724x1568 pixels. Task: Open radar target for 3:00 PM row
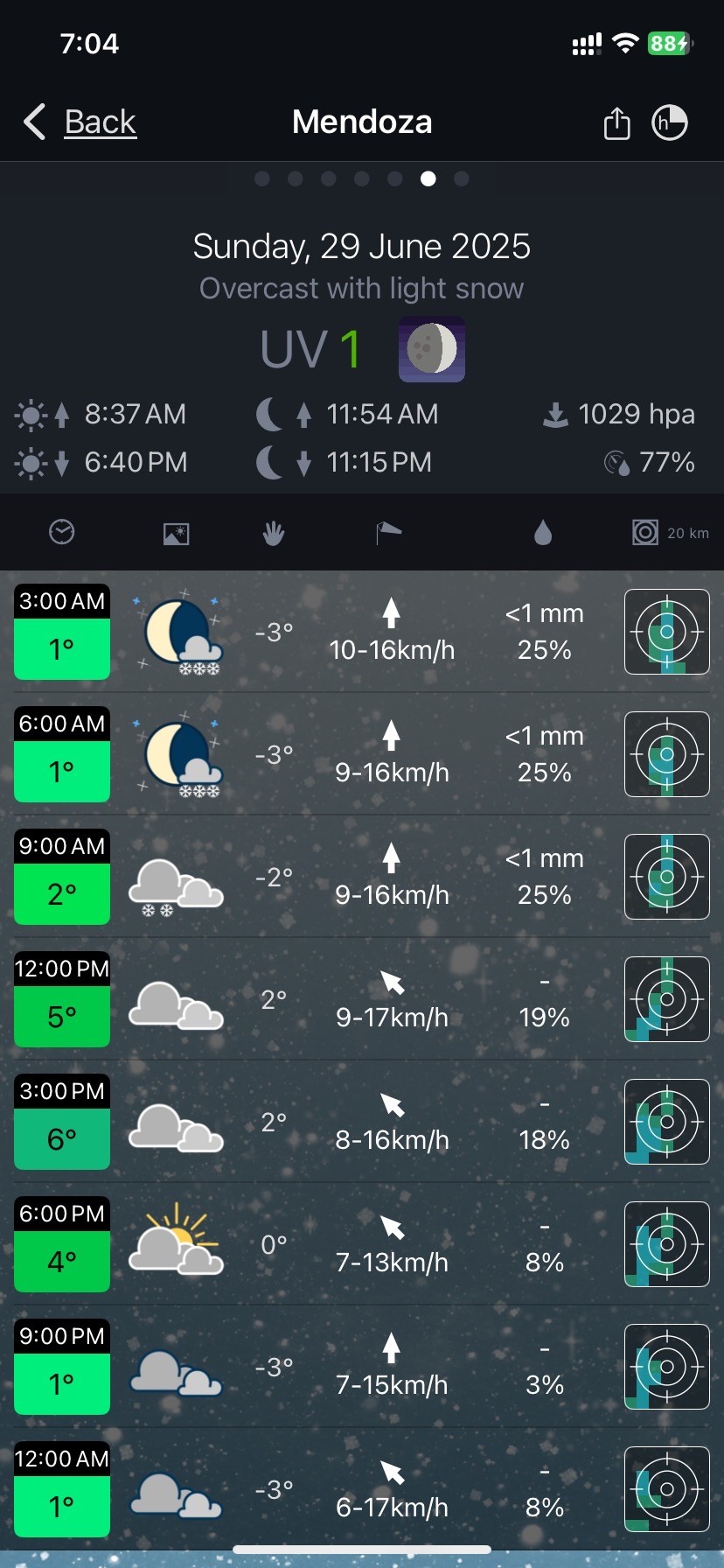[666, 1122]
